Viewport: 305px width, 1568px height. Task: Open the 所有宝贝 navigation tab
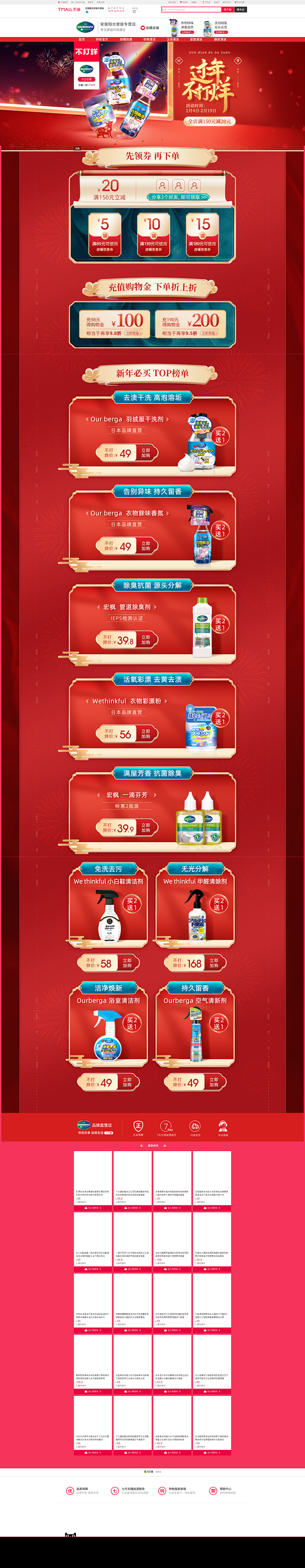coord(102,39)
